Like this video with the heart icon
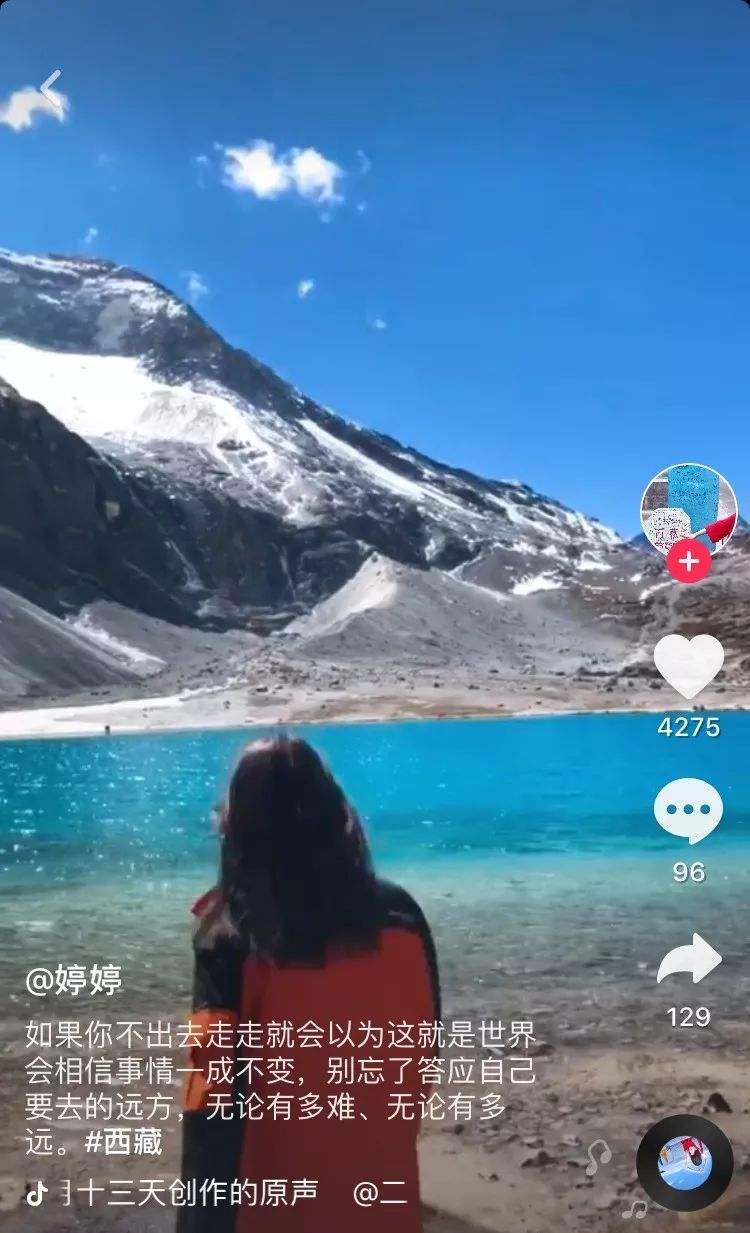Screen dimensions: 750x1233 pyautogui.click(x=689, y=666)
